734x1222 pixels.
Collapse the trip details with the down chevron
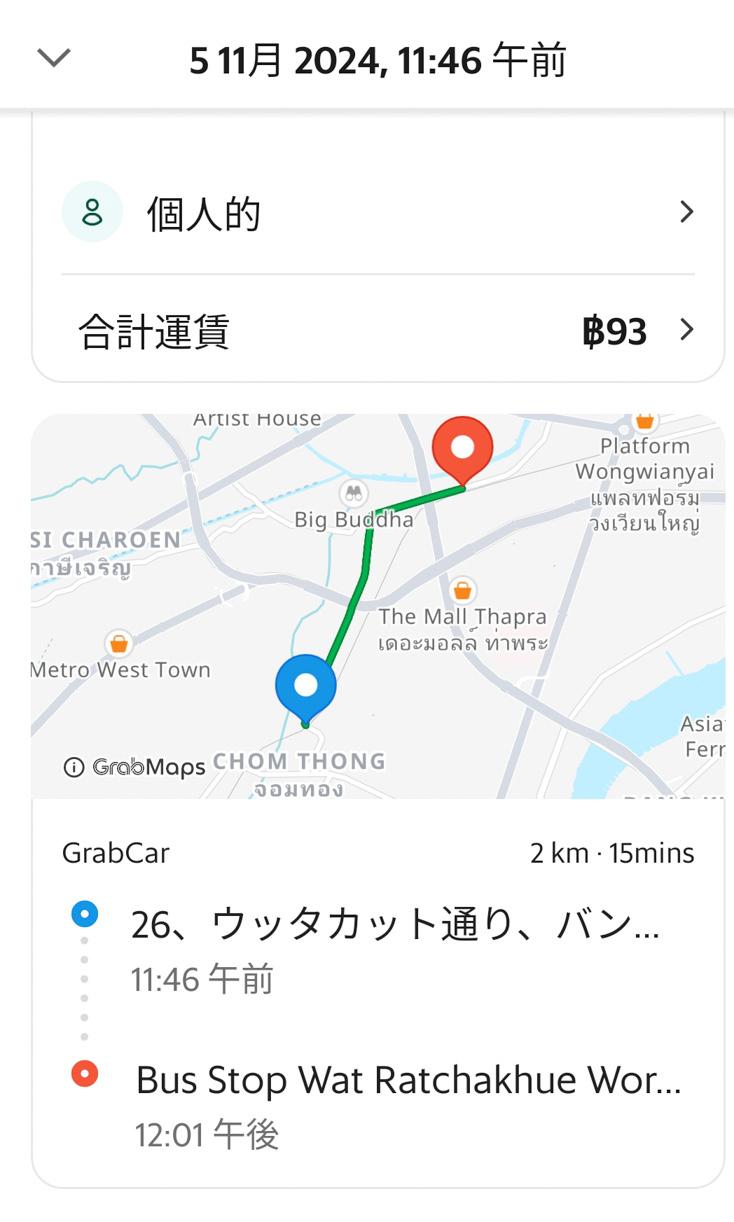(53, 58)
